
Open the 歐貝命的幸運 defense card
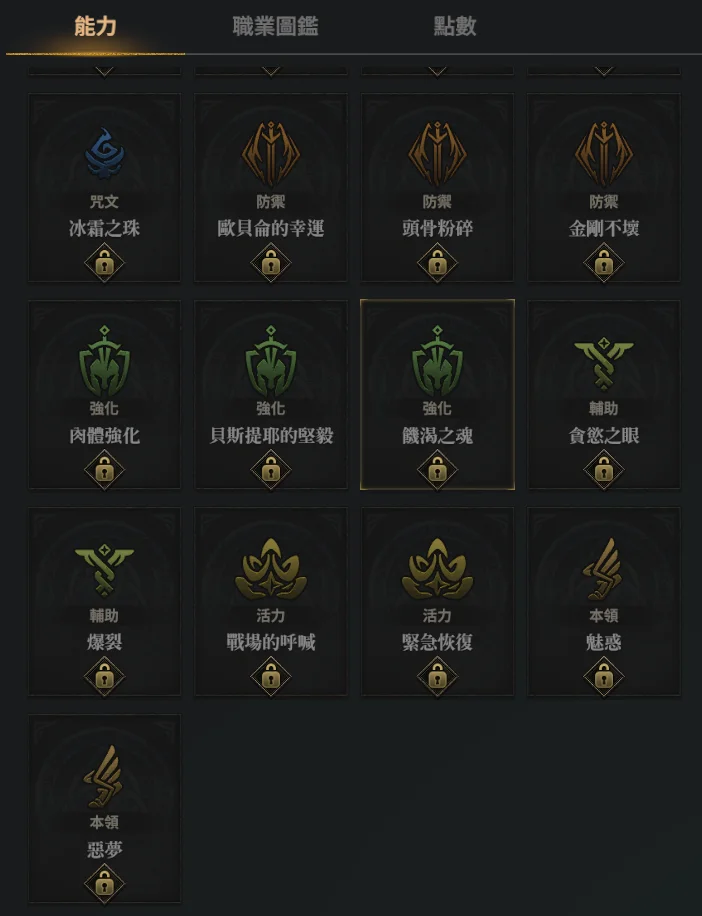(x=270, y=188)
